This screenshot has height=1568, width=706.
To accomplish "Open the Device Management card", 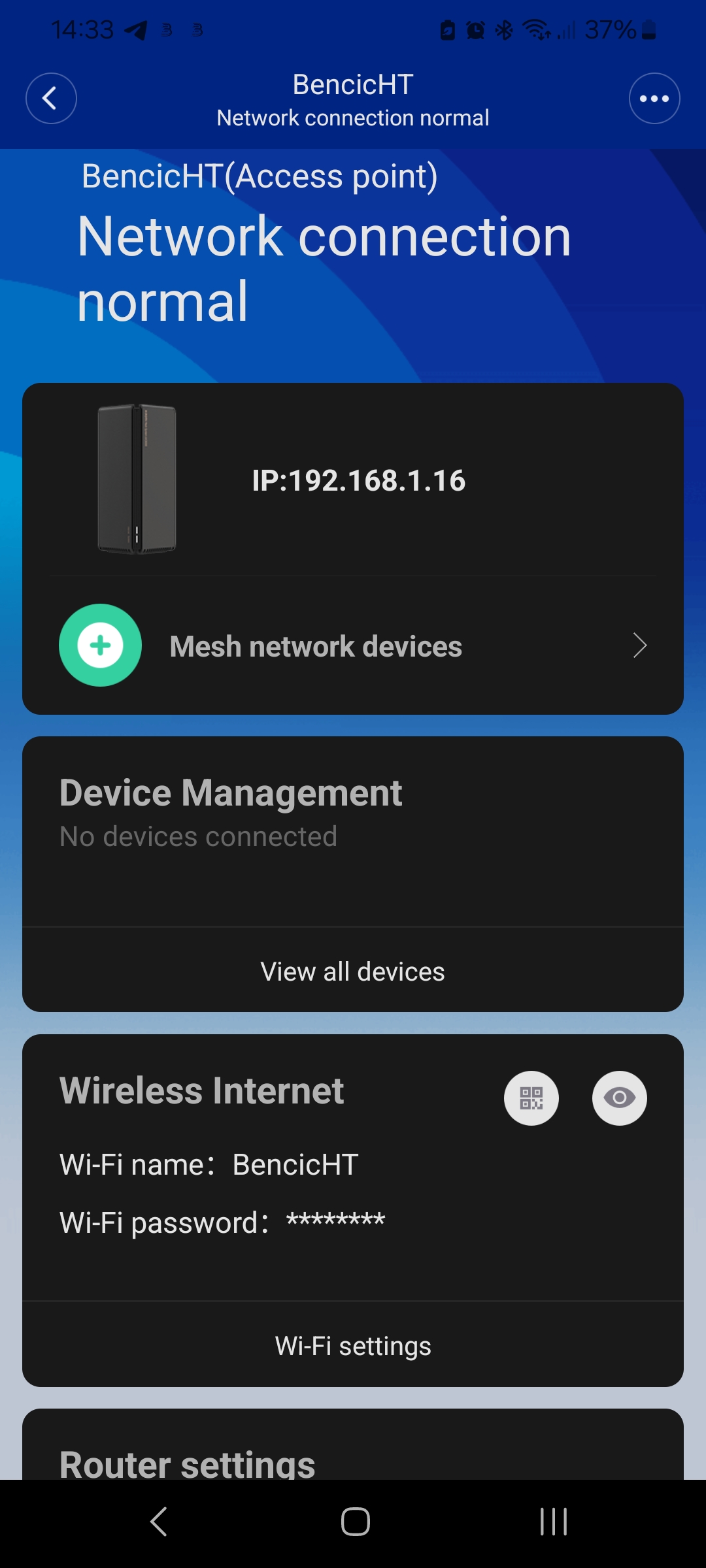I will (353, 832).
